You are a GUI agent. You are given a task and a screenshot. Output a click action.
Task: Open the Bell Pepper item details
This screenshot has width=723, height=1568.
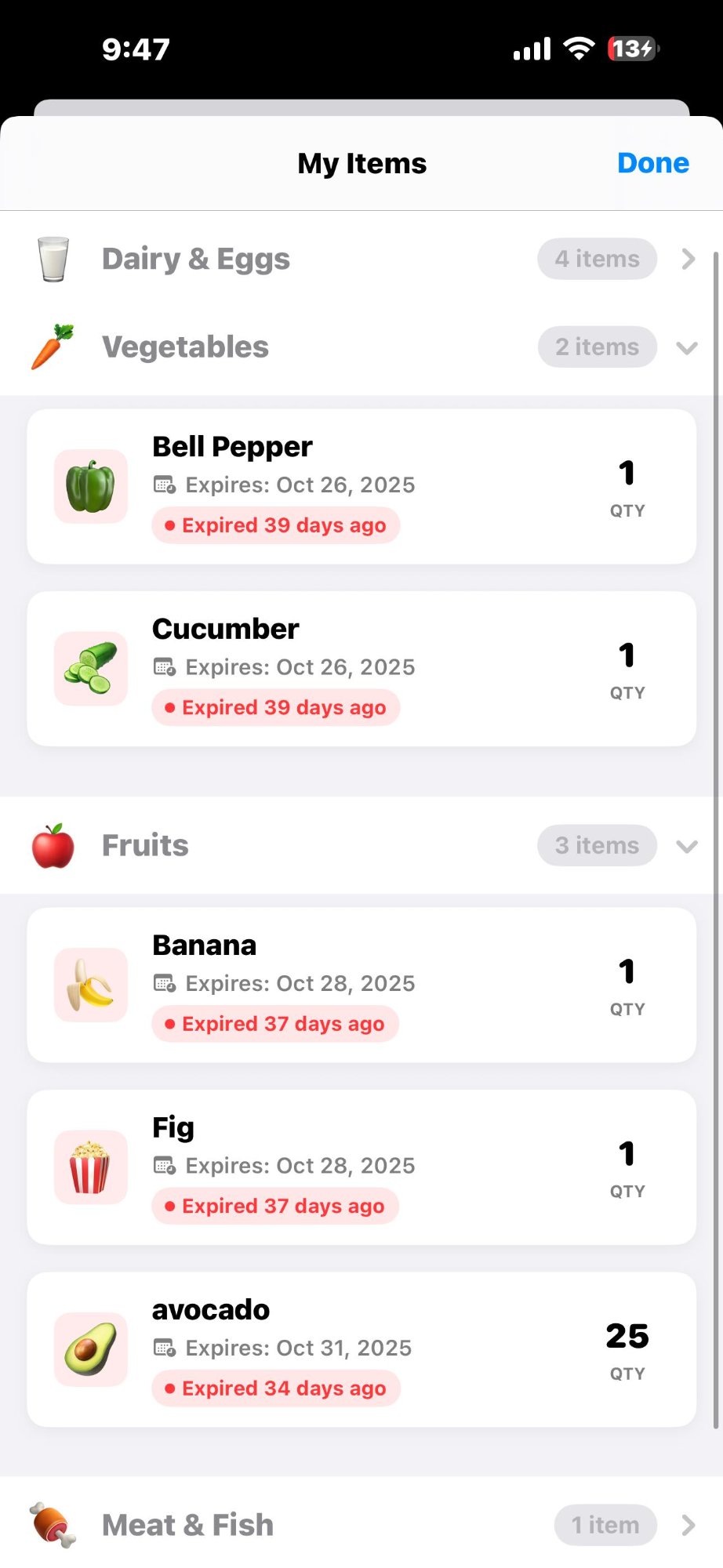coord(361,485)
